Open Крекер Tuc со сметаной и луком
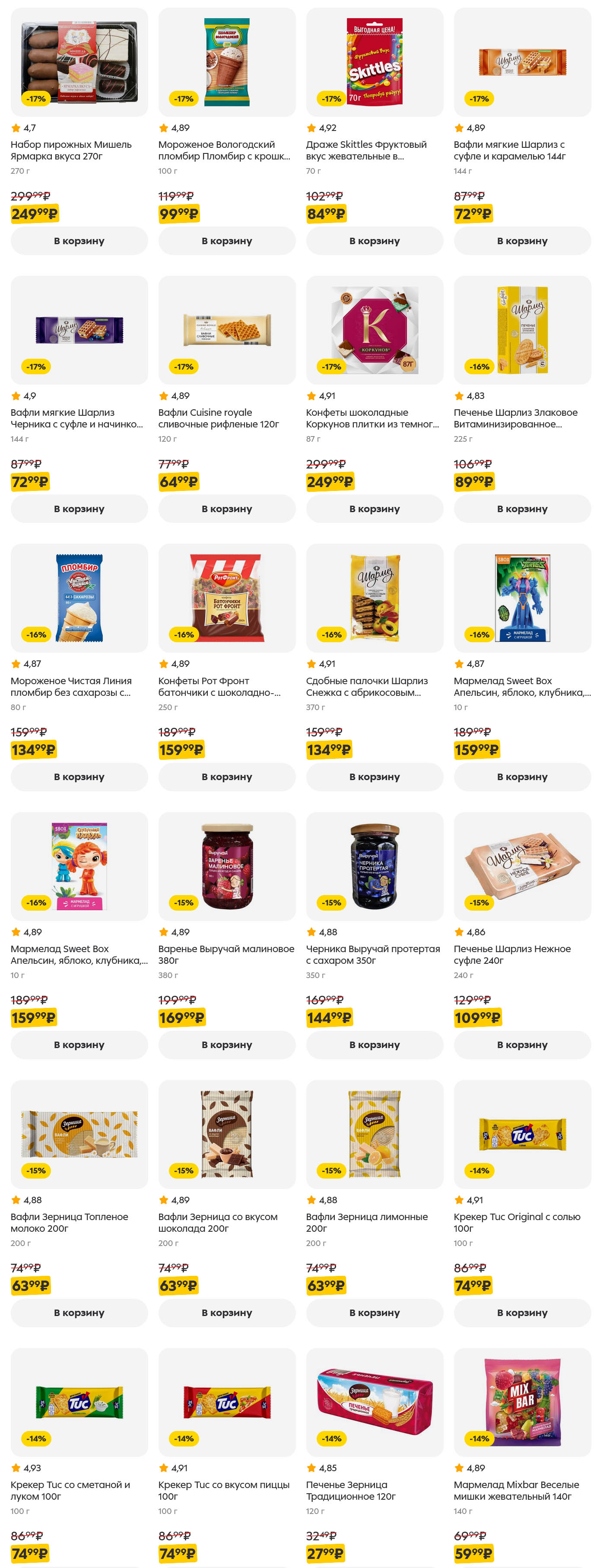Image resolution: width=594 pixels, height=1568 pixels. tap(79, 1402)
